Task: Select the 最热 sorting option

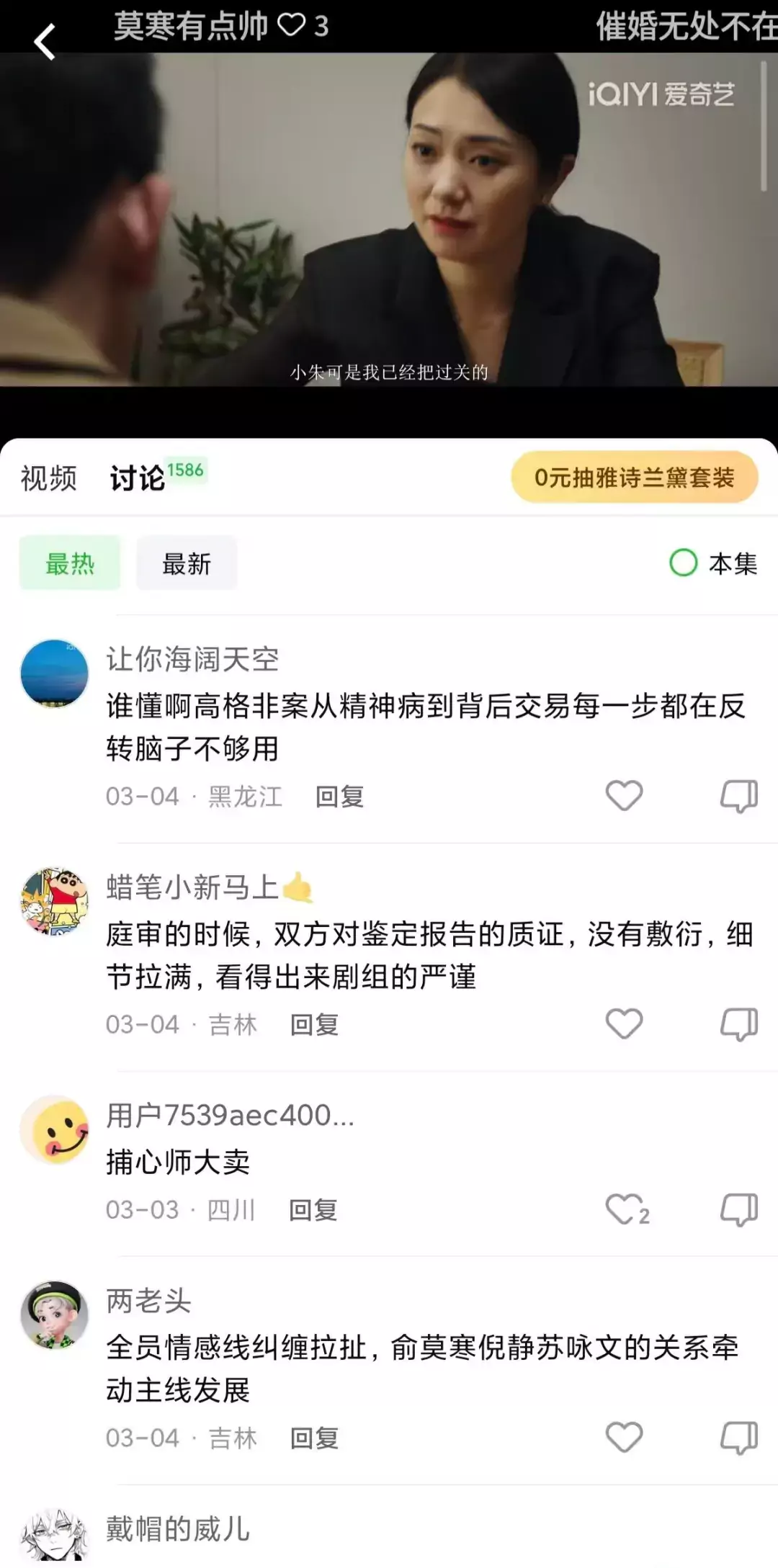Action: coord(69,565)
